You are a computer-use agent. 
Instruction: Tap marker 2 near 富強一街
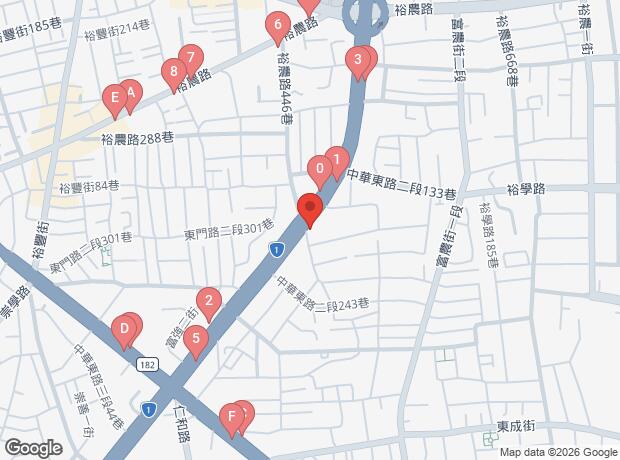[x=209, y=299]
